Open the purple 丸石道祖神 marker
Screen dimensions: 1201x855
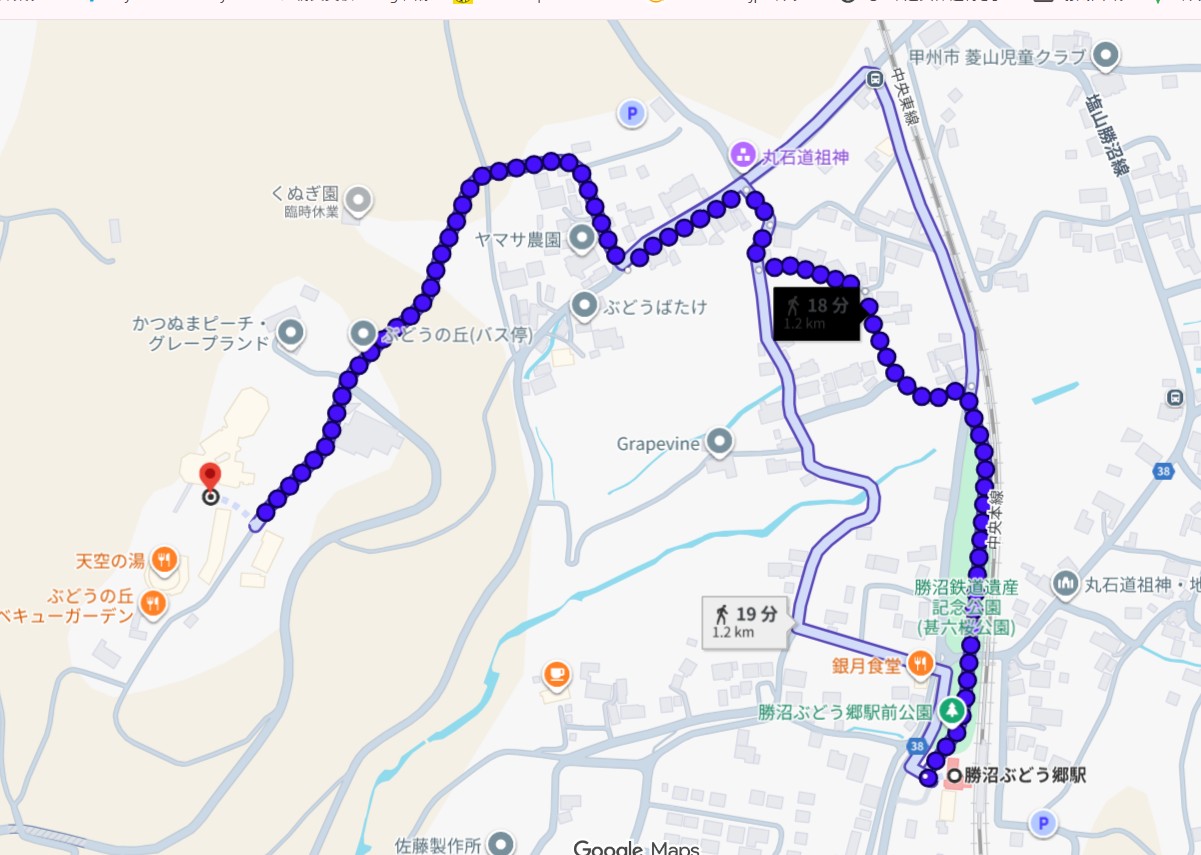point(743,155)
